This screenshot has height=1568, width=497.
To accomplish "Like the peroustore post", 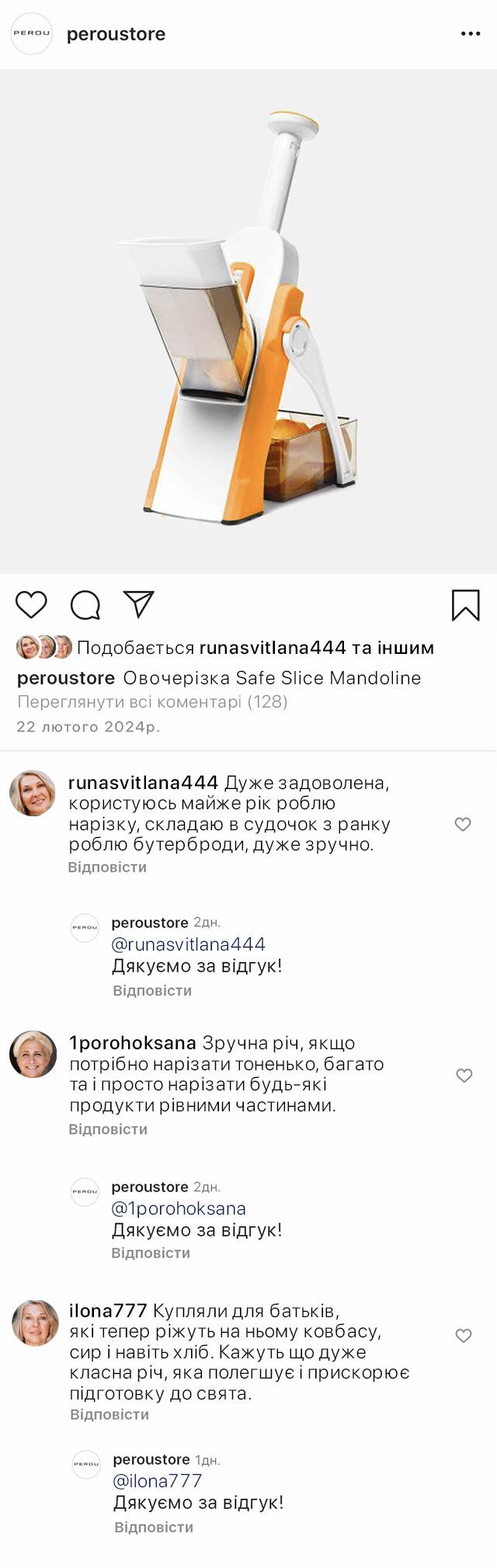I will pyautogui.click(x=32, y=605).
